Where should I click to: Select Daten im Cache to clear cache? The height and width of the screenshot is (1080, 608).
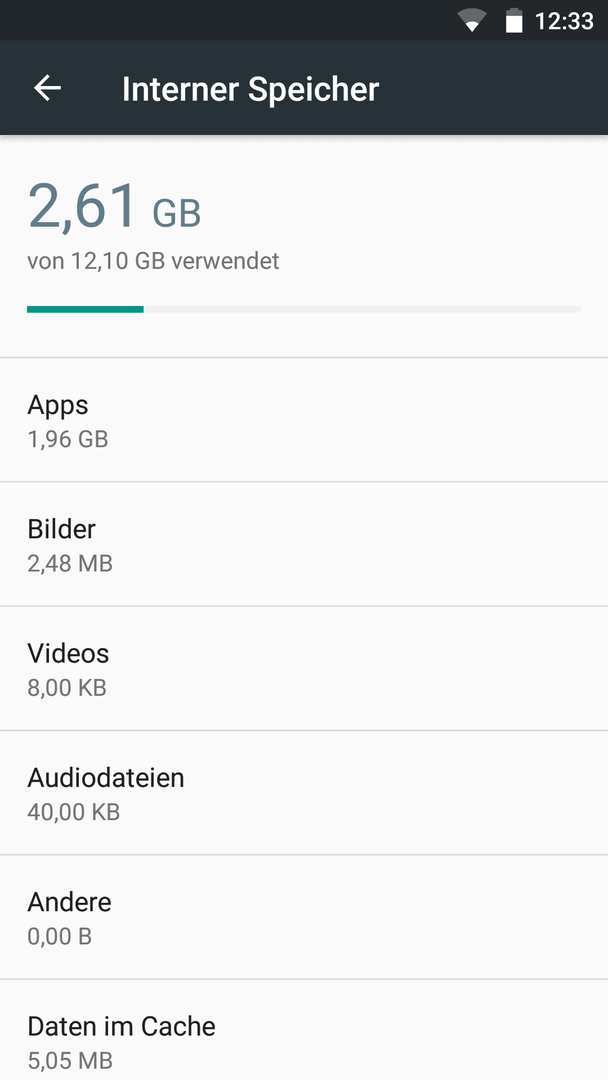(x=304, y=1030)
